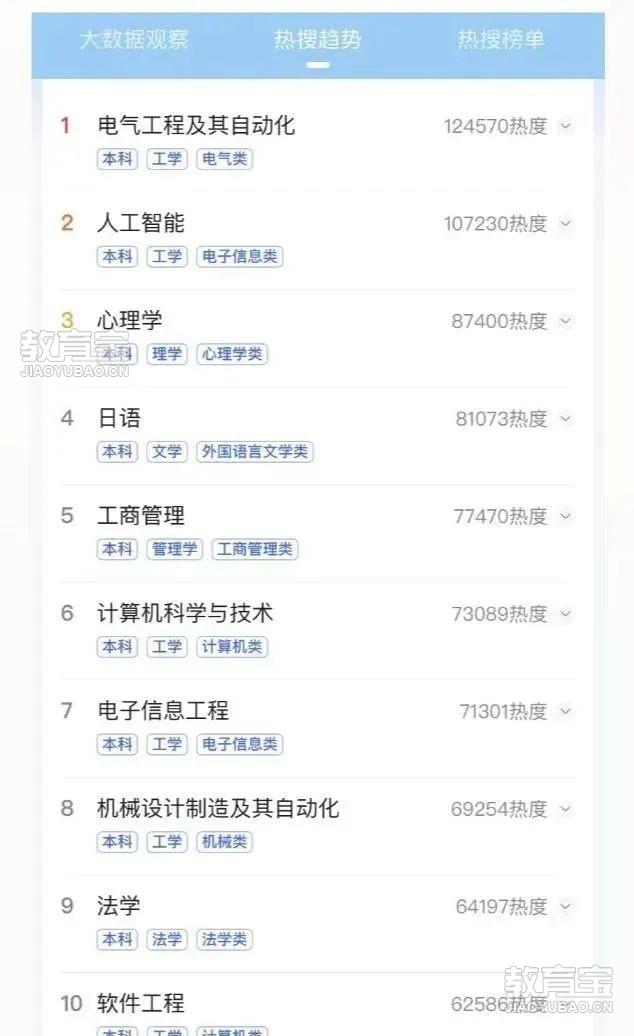Viewport: 634px width, 1036px height.
Task: Expand the 电气工程及其自动化 heat chevron
Action: [x=565, y=126]
